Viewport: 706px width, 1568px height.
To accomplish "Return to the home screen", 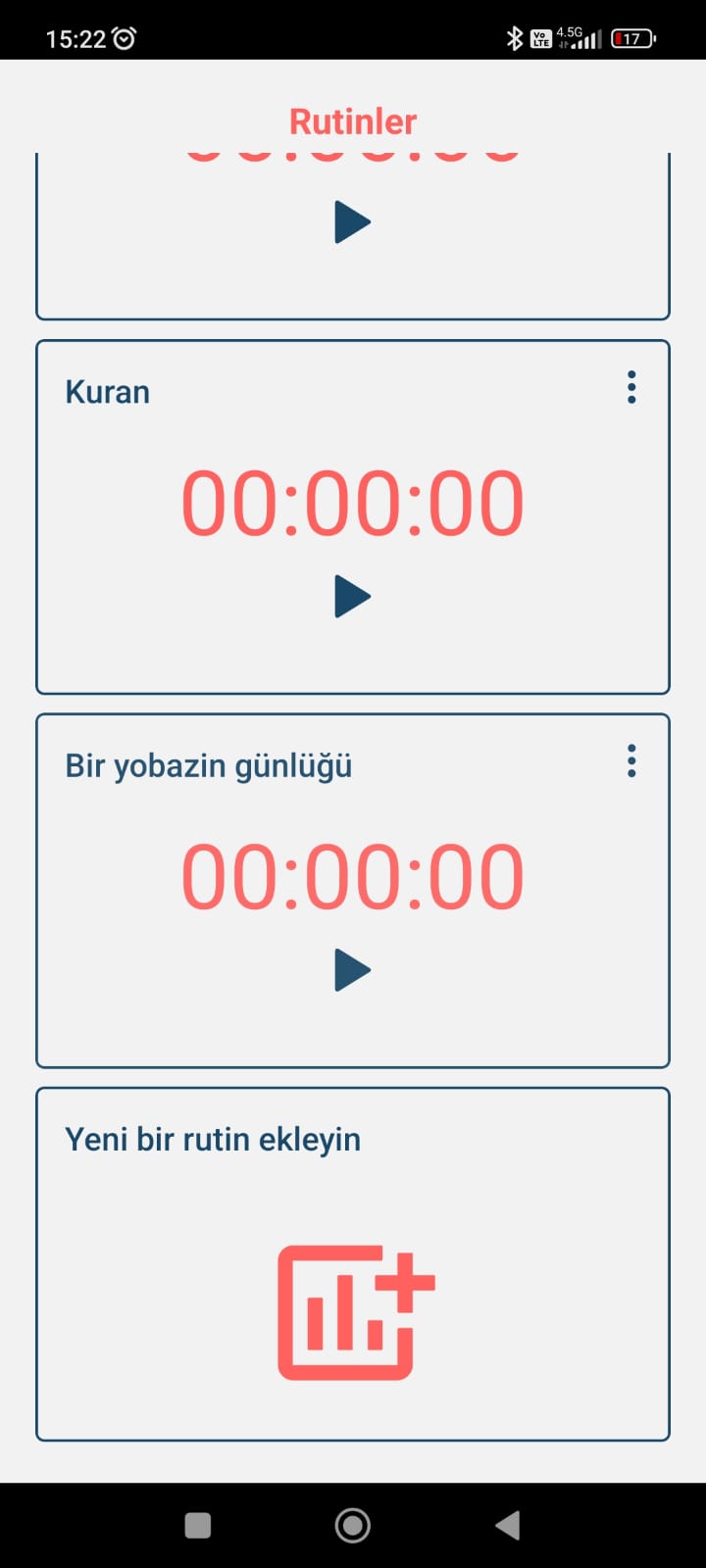I will [353, 1525].
